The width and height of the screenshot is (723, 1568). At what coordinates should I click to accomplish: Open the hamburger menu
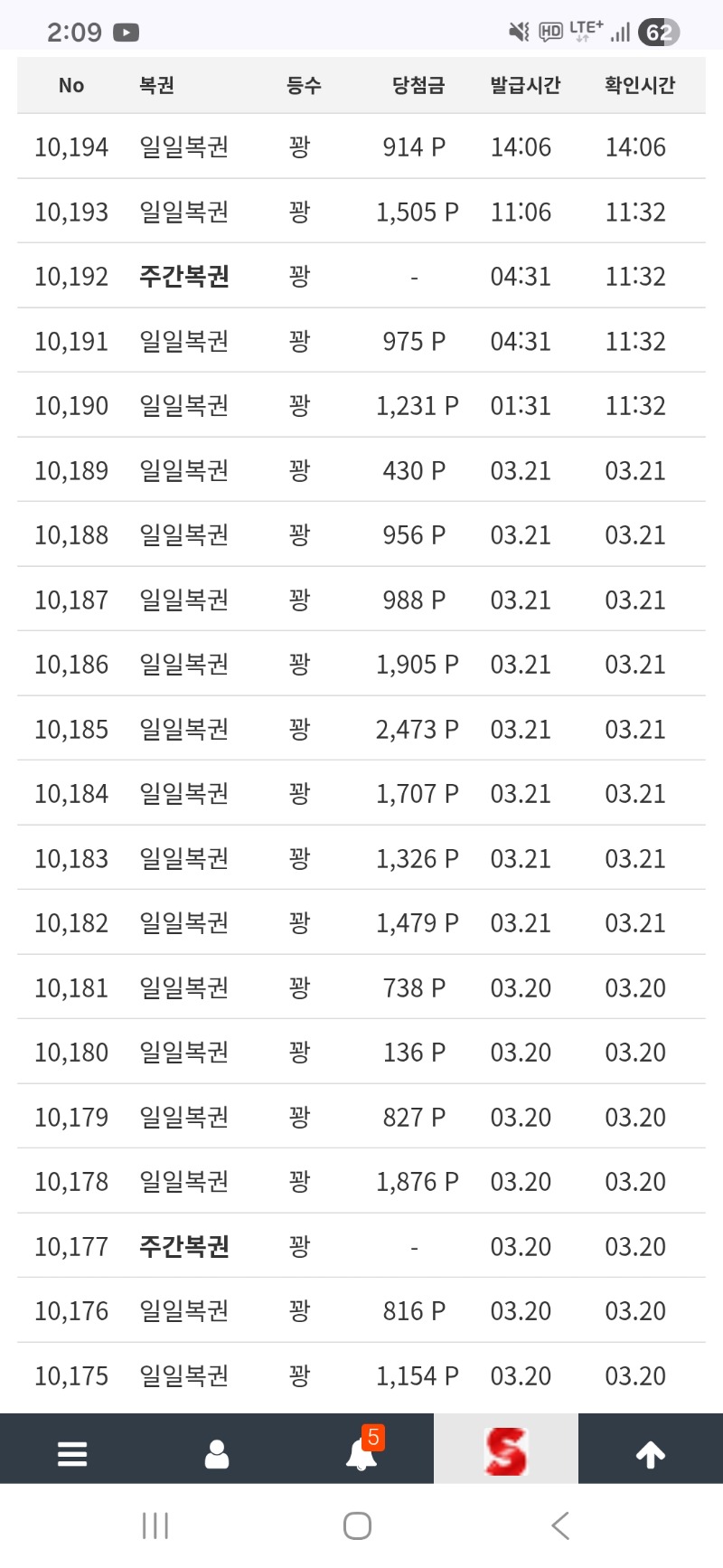click(72, 1454)
